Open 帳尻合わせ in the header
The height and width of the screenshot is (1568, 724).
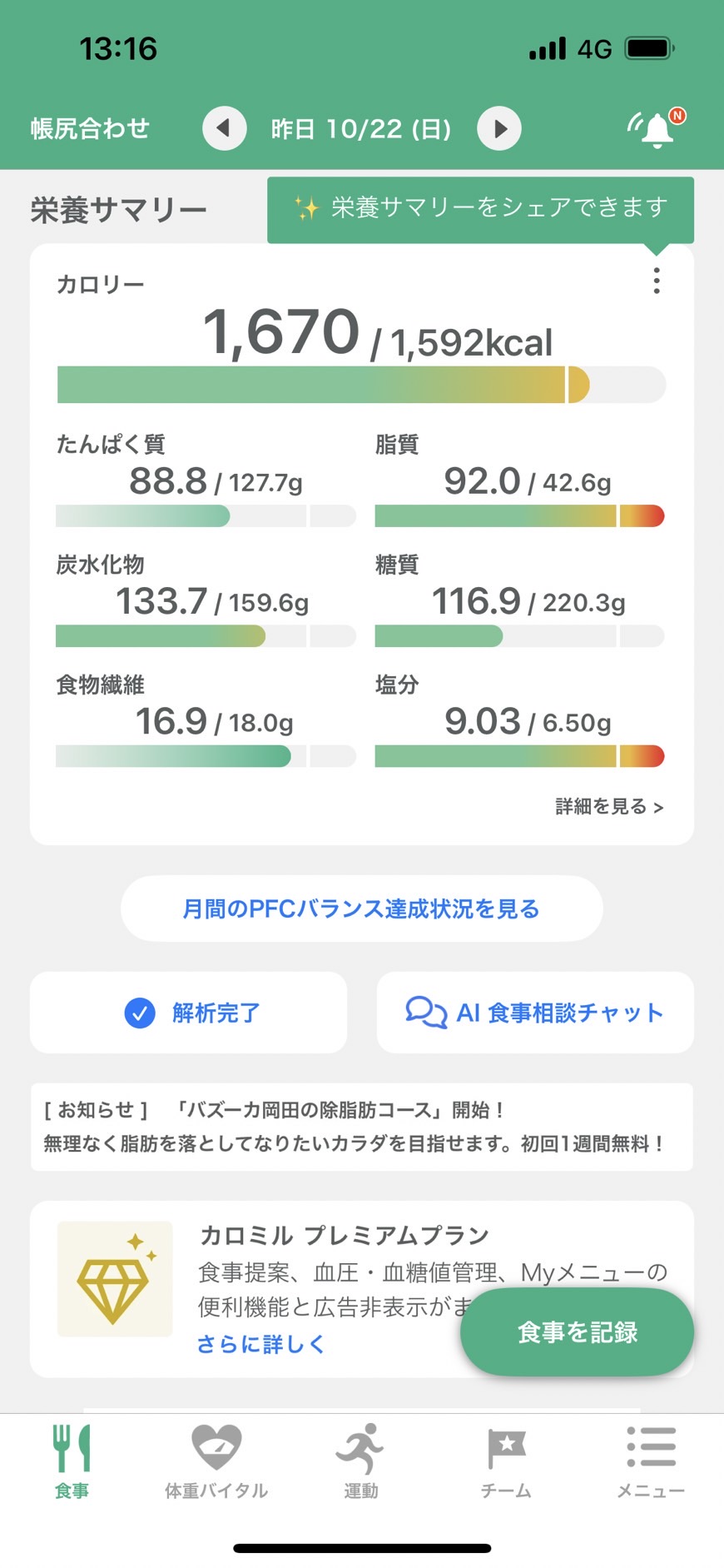coord(90,128)
